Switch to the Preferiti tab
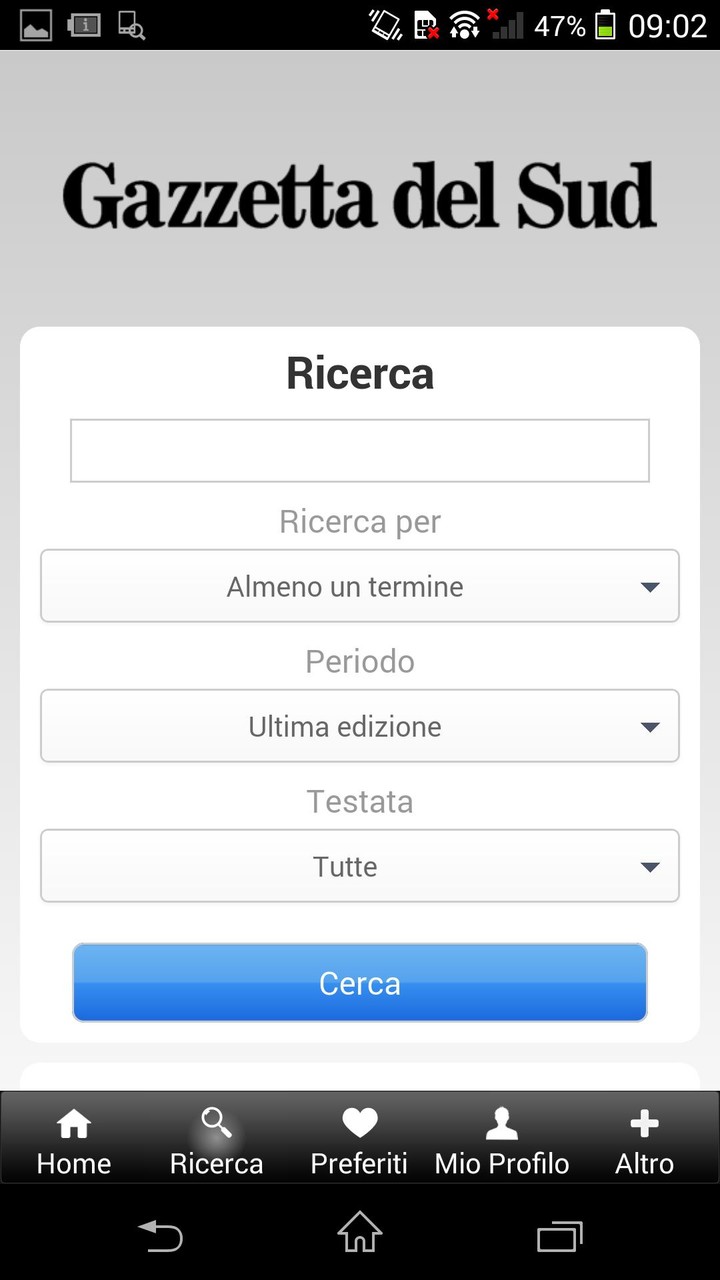The height and width of the screenshot is (1280, 720). click(359, 1137)
